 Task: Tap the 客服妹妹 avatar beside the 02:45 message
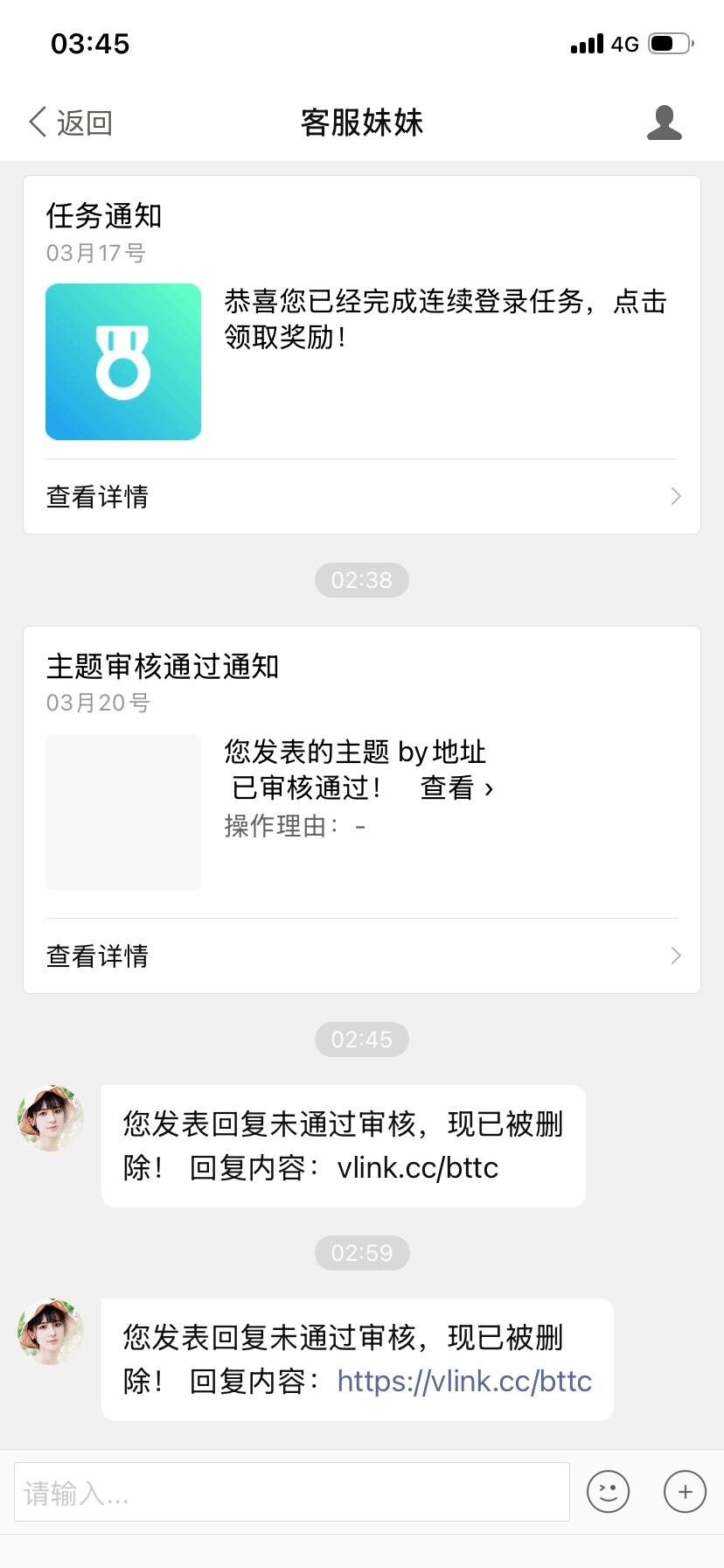[51, 1118]
